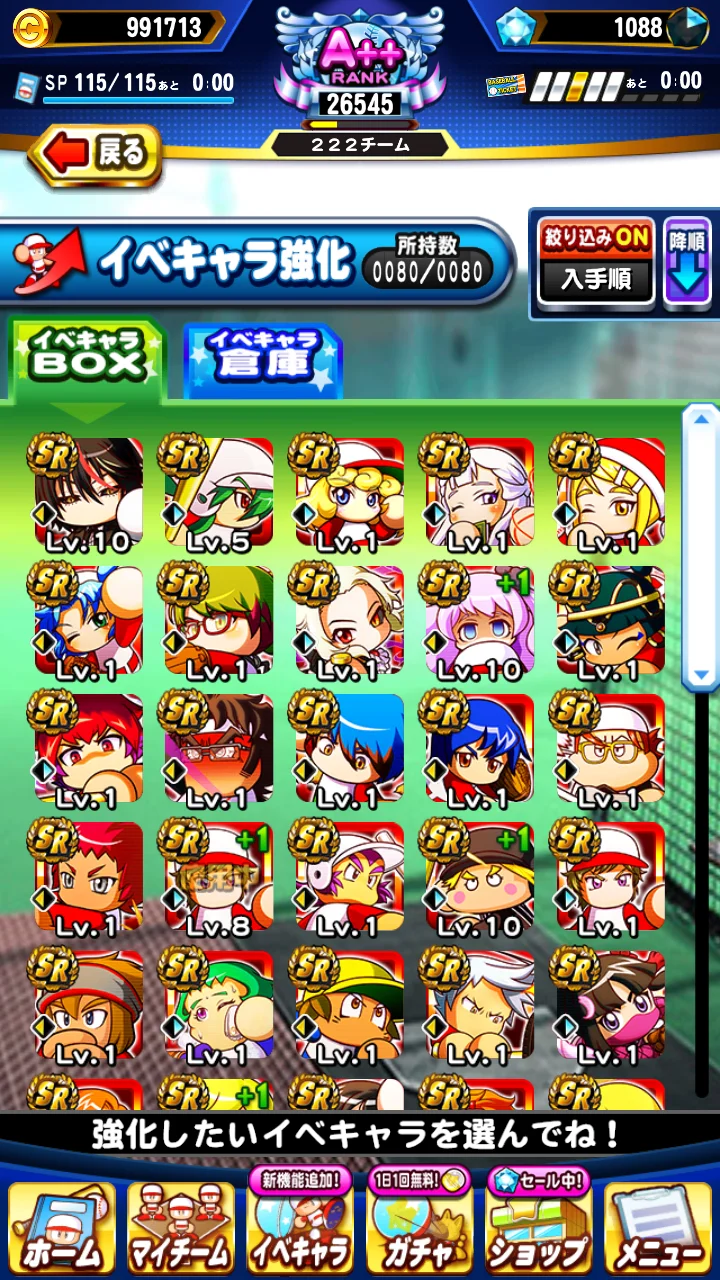Toggle the 降順 sort order arrow

(687, 262)
